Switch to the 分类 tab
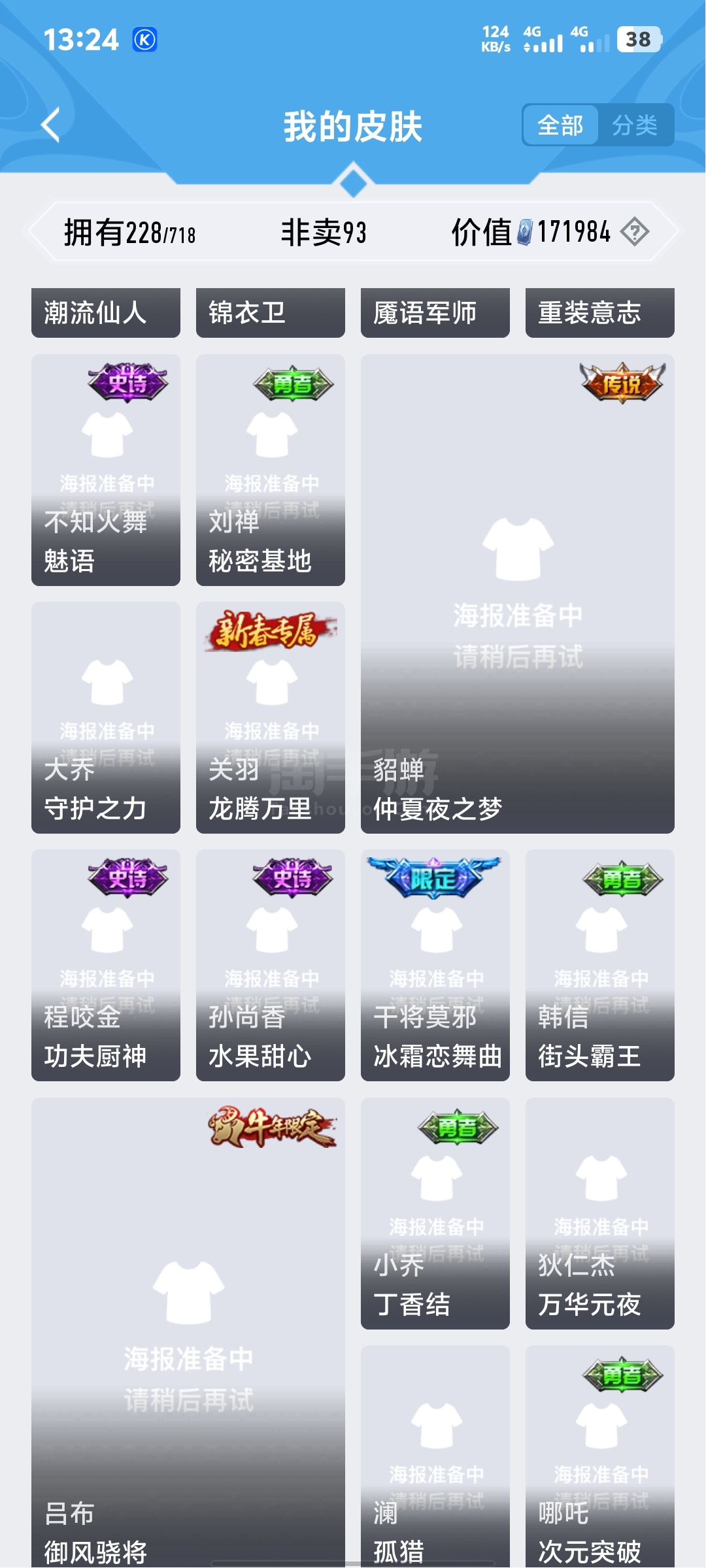The height and width of the screenshot is (1568, 706). (x=634, y=125)
